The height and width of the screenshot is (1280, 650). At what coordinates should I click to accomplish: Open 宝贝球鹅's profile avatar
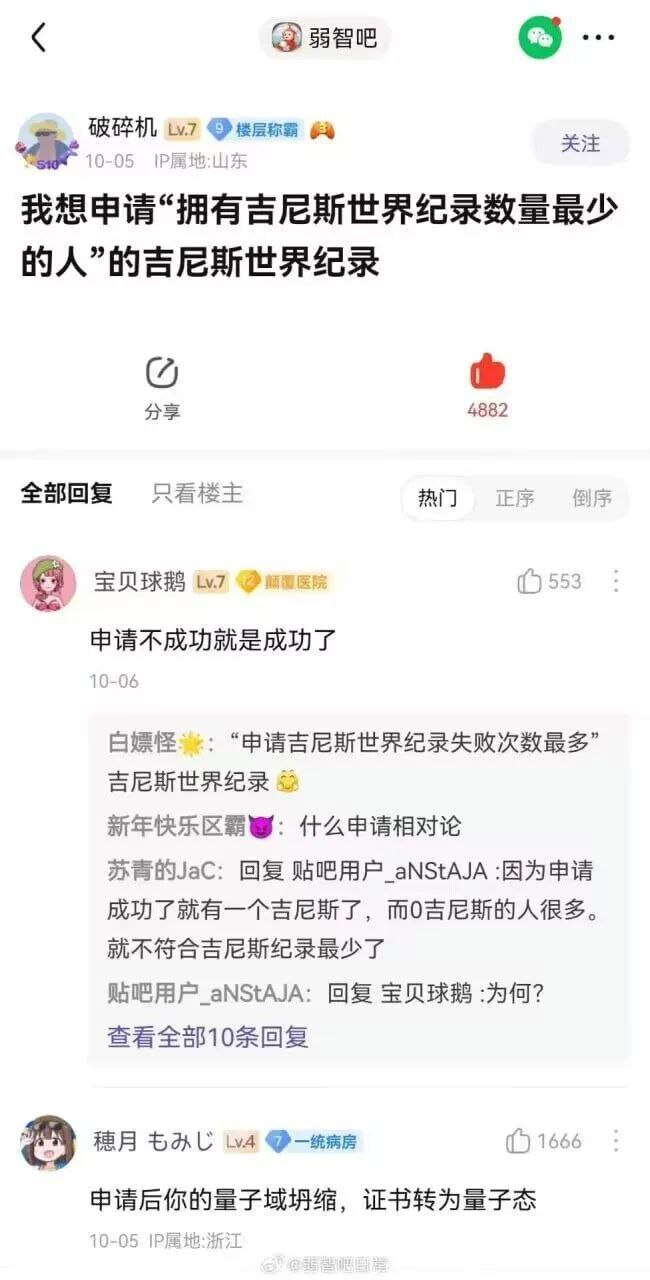click(x=48, y=583)
